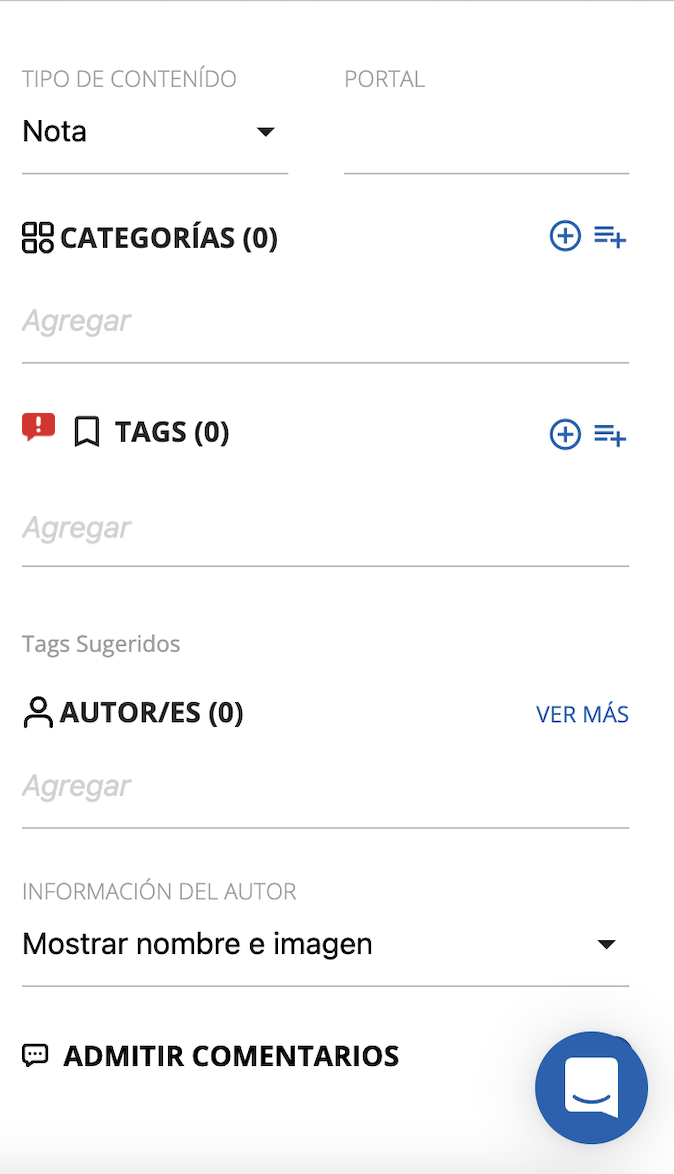This screenshot has width=674, height=1174.
Task: Open the VER MÁS authors link
Action: (x=582, y=715)
